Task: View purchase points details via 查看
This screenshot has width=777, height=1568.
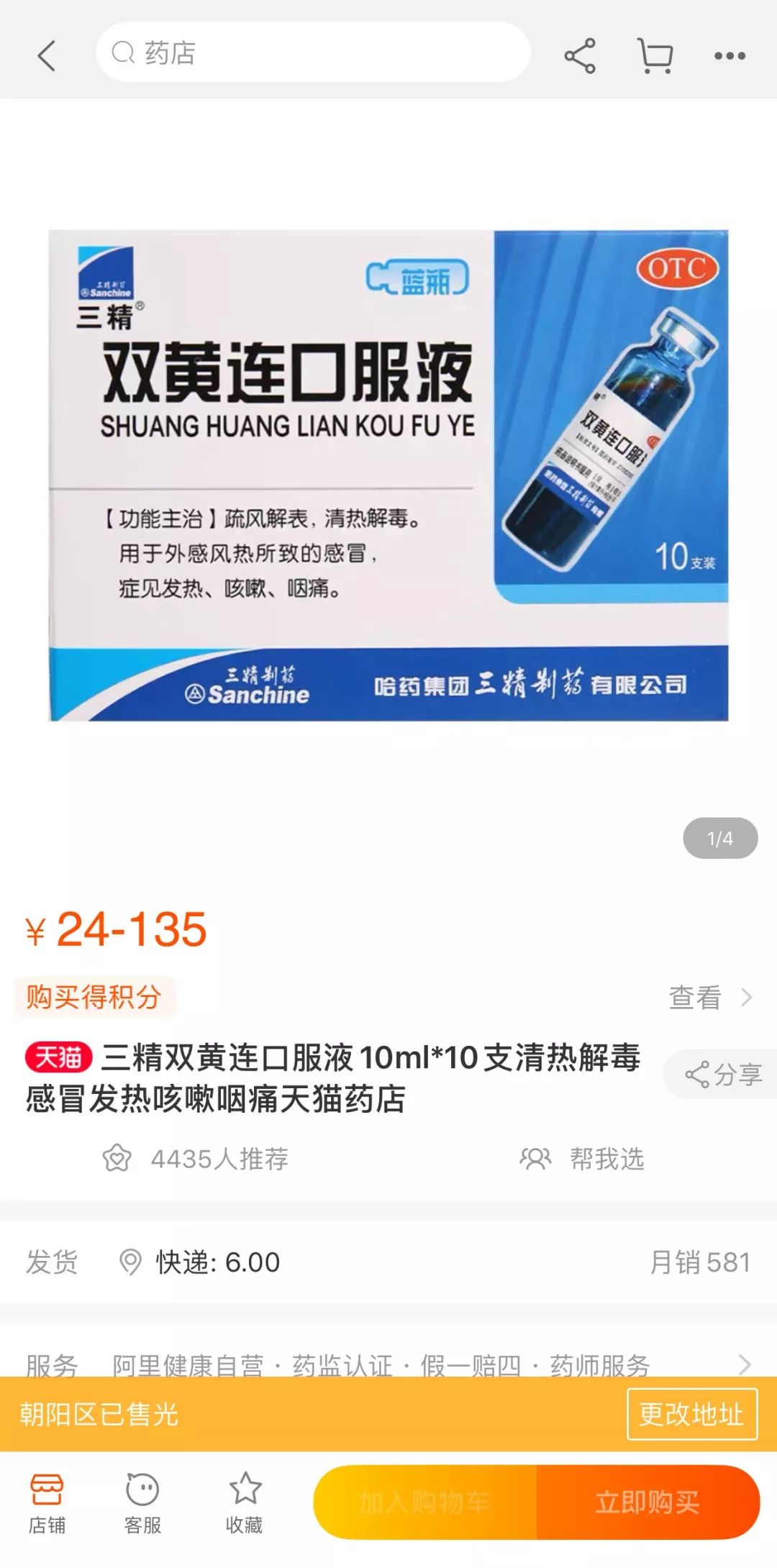Action: [x=709, y=998]
